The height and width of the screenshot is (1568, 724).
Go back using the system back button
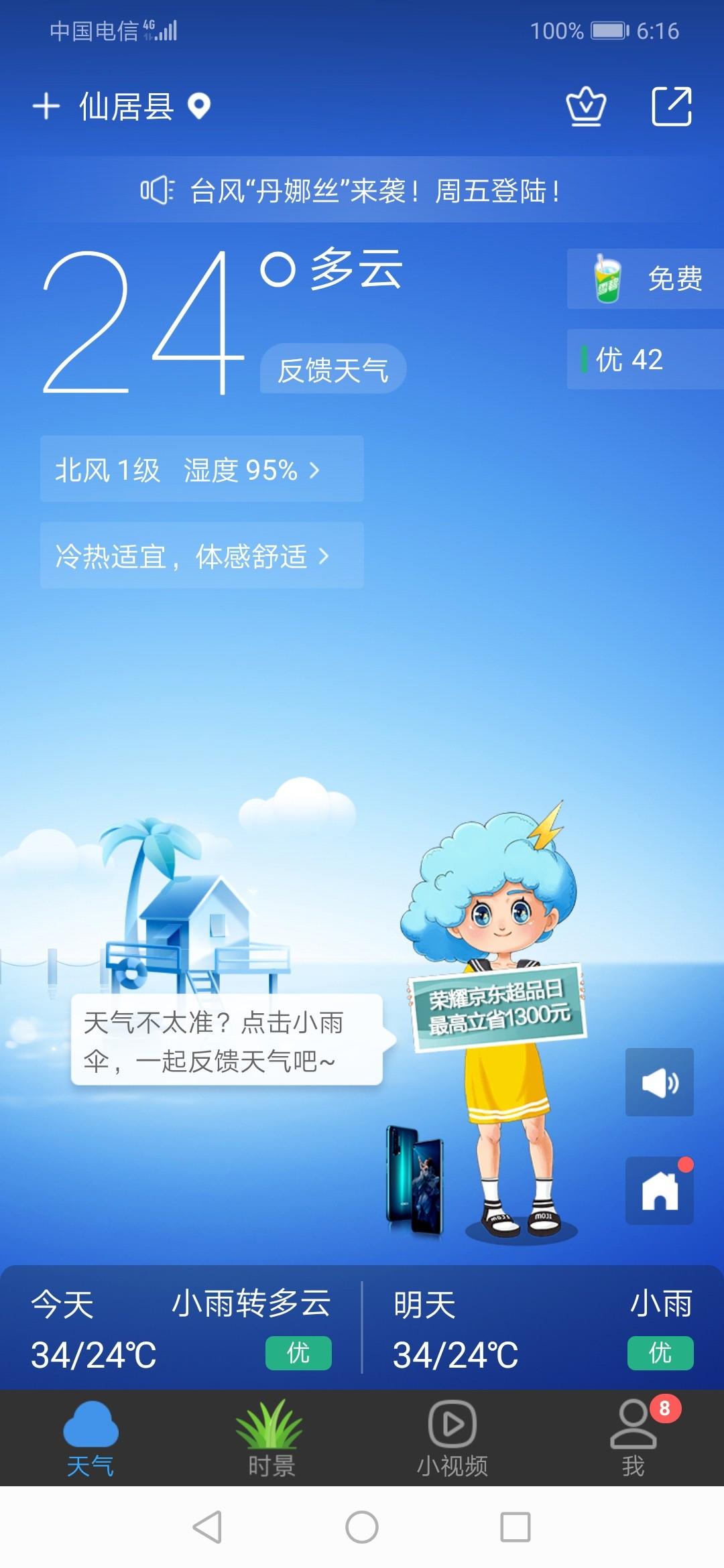pyautogui.click(x=207, y=1527)
